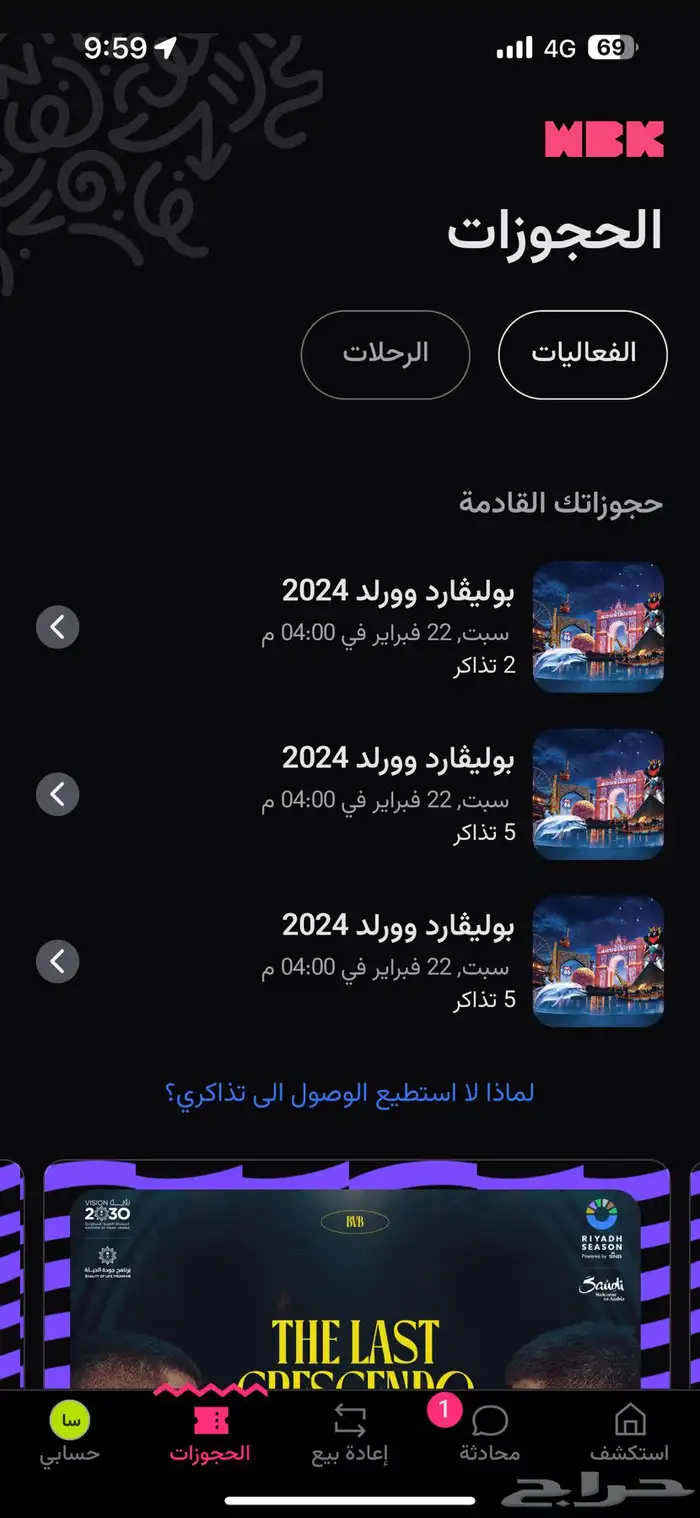
Task: Open the بوليڤارد وورلد 2024 booking with 2 تذاكر
Action: (x=350, y=627)
